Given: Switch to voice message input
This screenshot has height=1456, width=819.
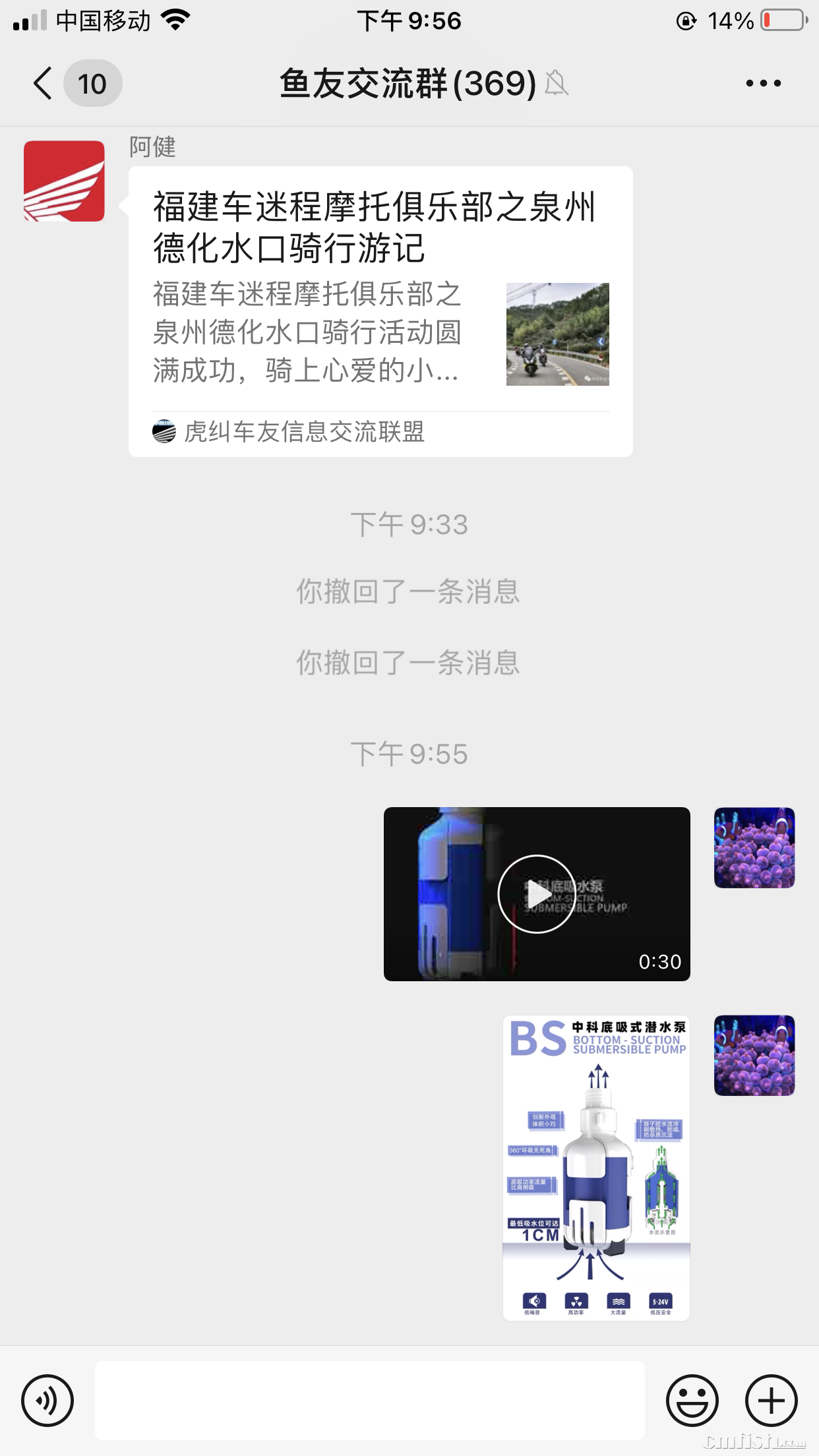Looking at the screenshot, I should point(47,1400).
